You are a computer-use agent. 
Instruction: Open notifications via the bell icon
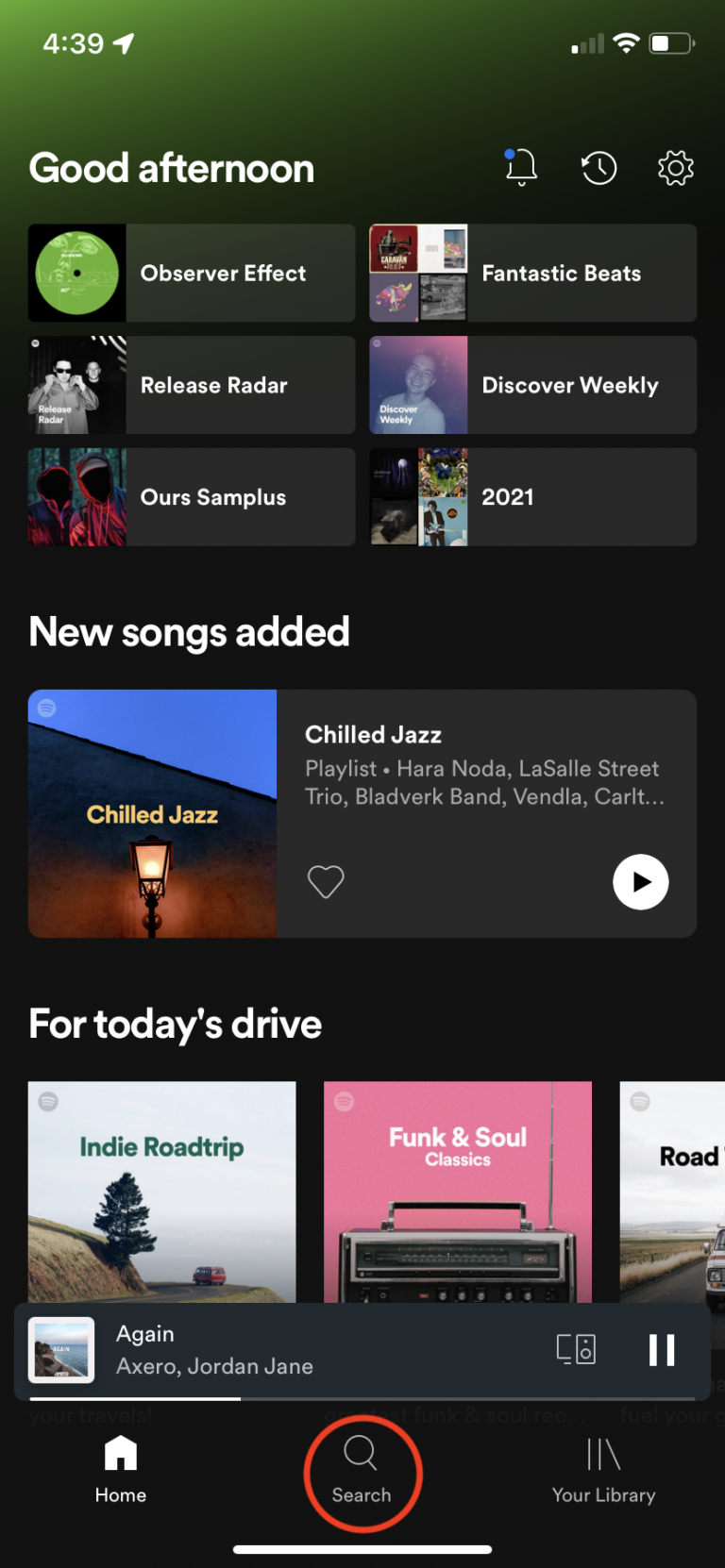pos(520,167)
